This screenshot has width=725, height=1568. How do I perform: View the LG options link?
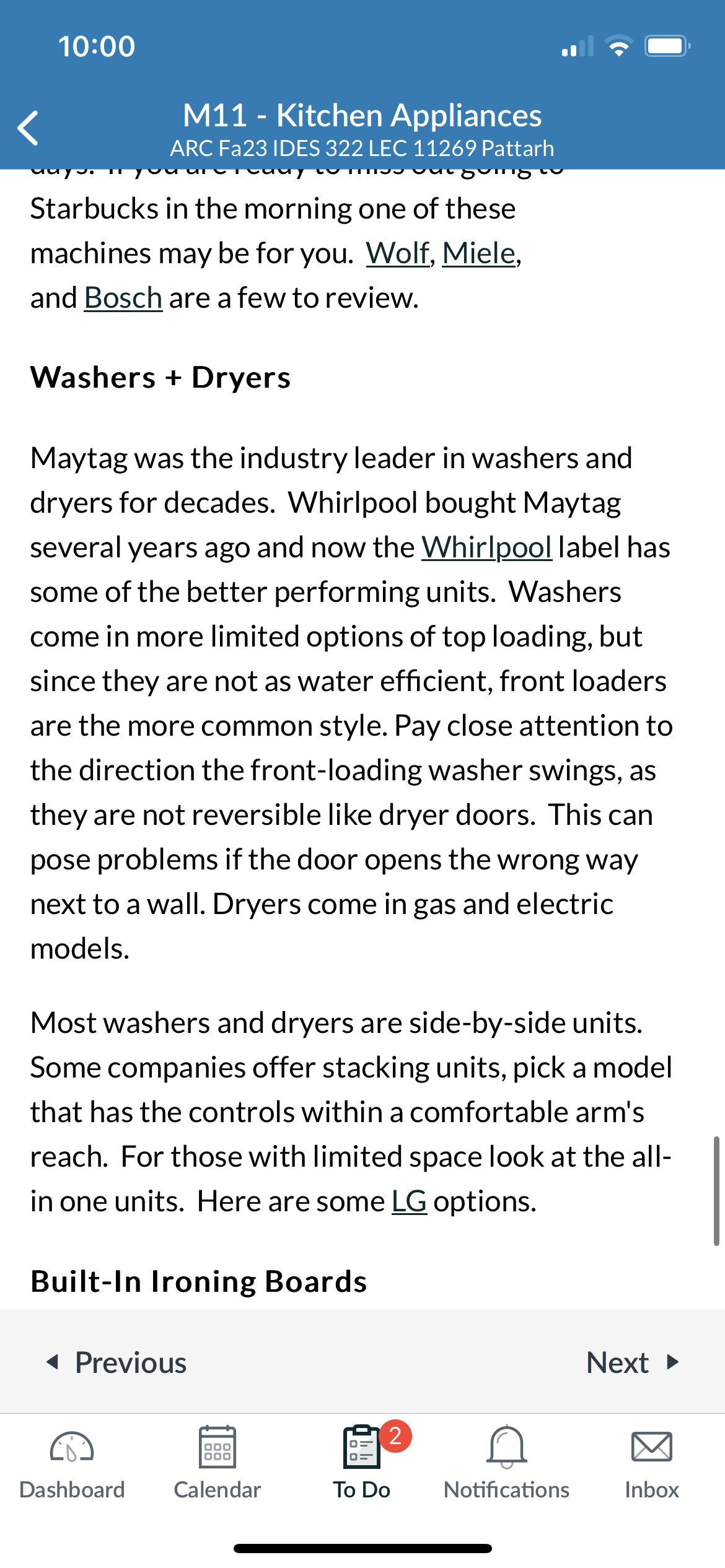pyautogui.click(x=409, y=1201)
